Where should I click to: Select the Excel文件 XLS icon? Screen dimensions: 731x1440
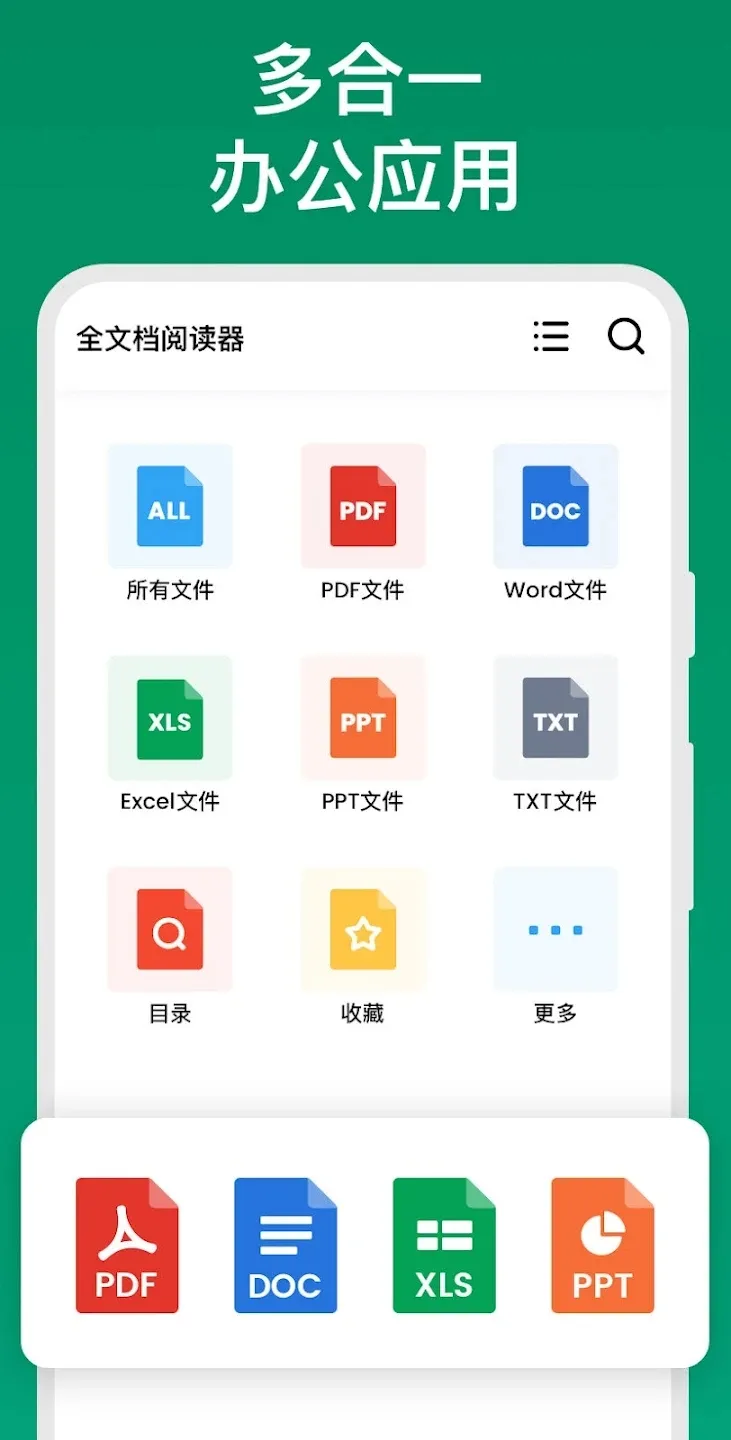click(169, 717)
